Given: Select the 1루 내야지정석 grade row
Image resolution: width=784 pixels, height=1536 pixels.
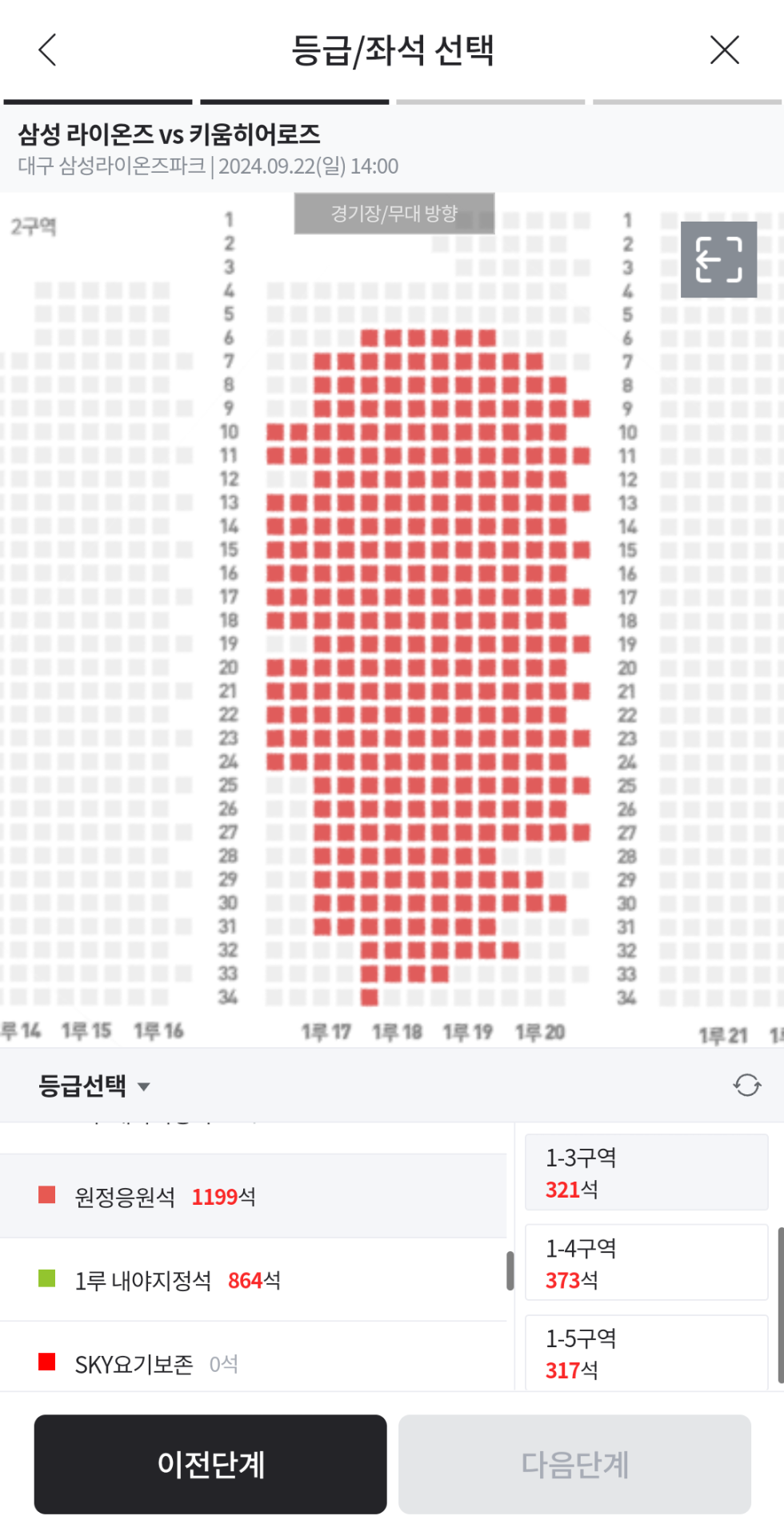Looking at the screenshot, I should (x=253, y=1280).
